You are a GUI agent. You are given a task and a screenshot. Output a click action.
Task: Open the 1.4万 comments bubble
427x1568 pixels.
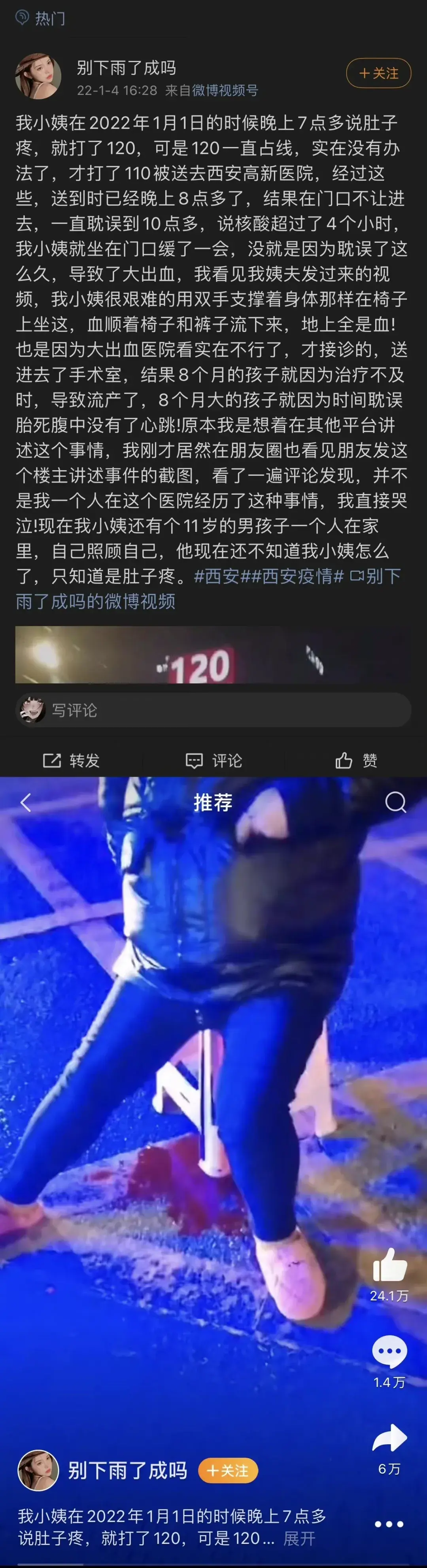tap(389, 1351)
